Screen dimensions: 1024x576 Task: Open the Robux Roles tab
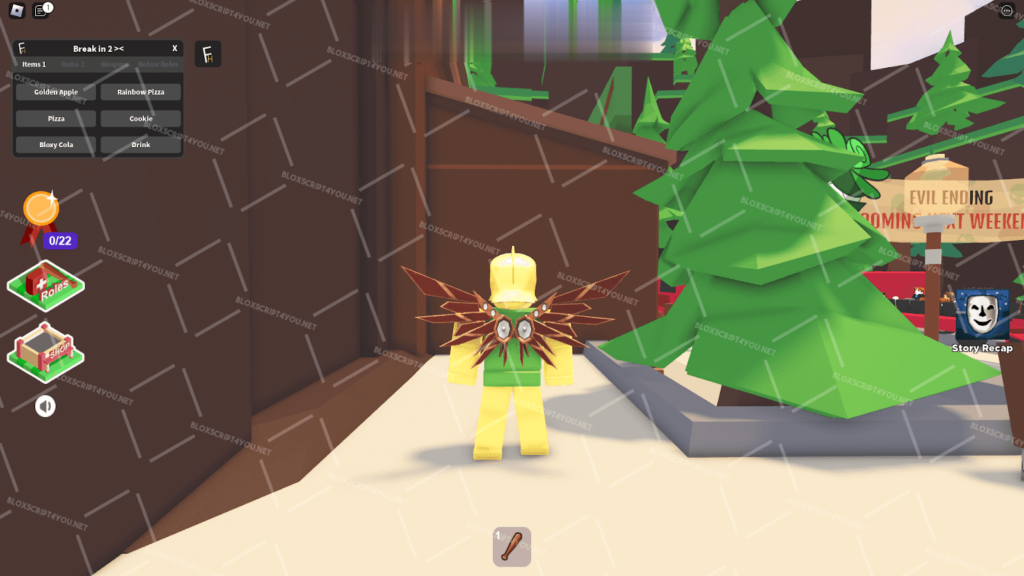coord(158,64)
